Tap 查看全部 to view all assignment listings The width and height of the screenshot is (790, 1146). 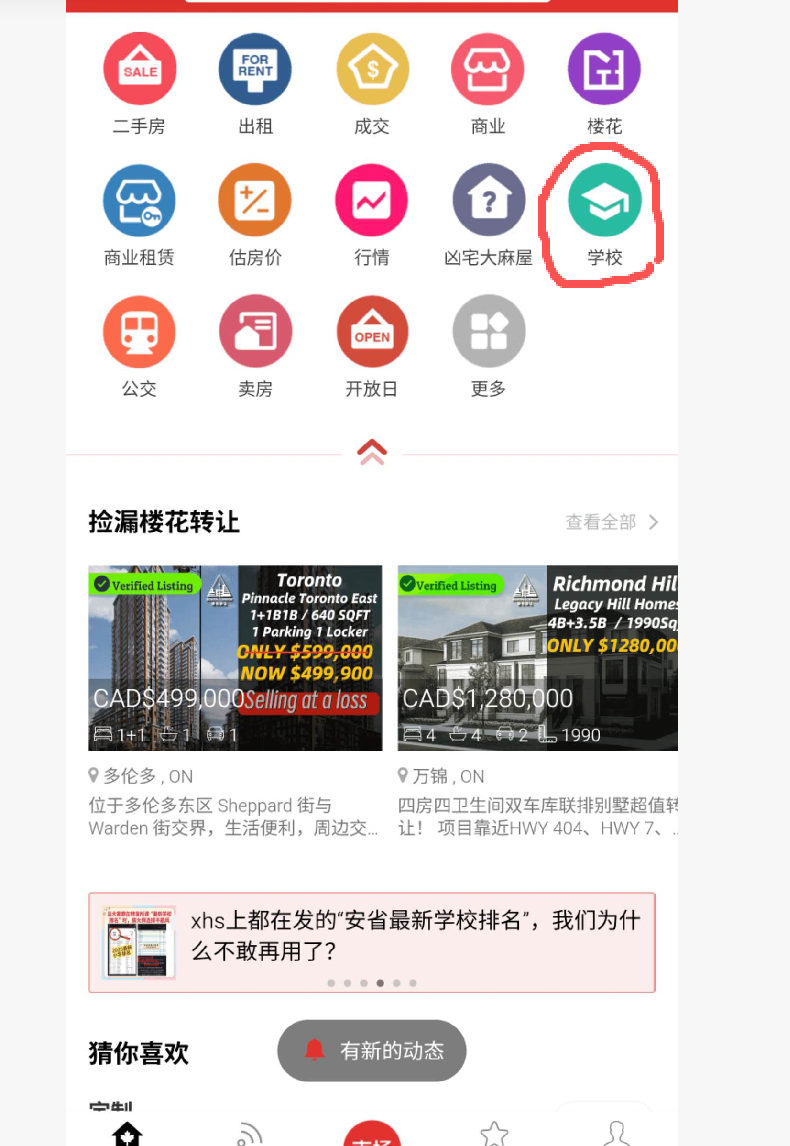(x=611, y=522)
